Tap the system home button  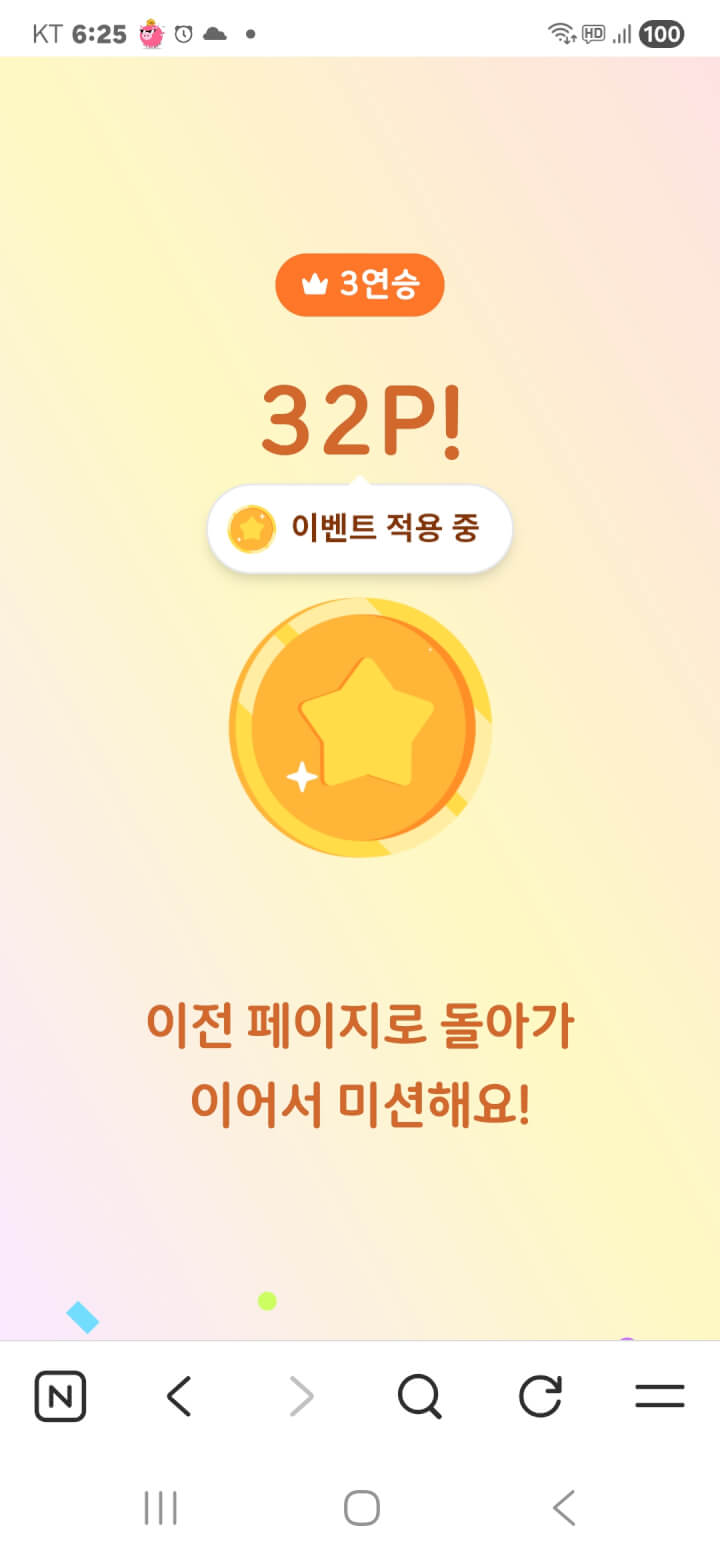361,1508
